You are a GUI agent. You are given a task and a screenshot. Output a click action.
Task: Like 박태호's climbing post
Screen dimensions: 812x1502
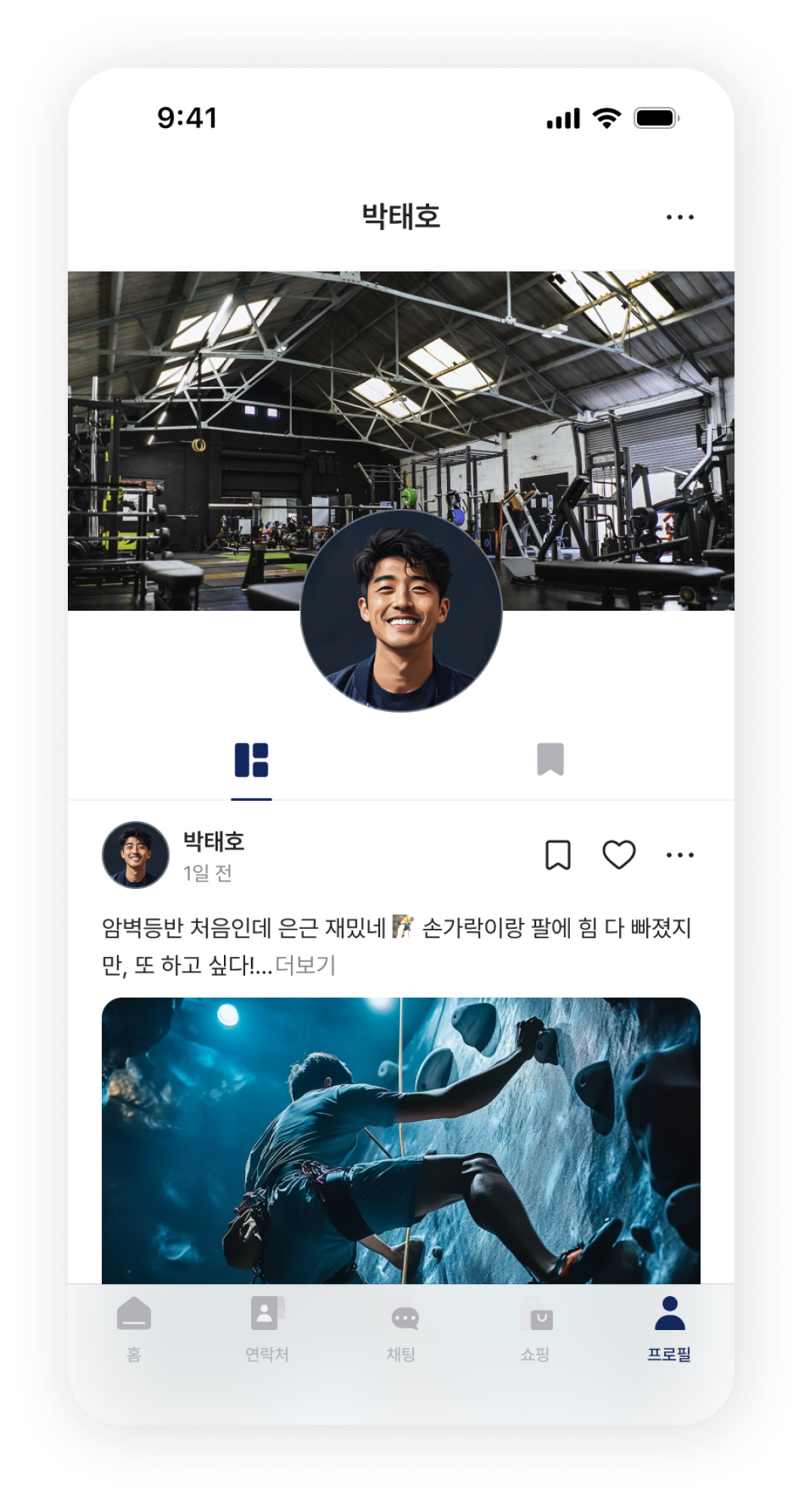619,855
